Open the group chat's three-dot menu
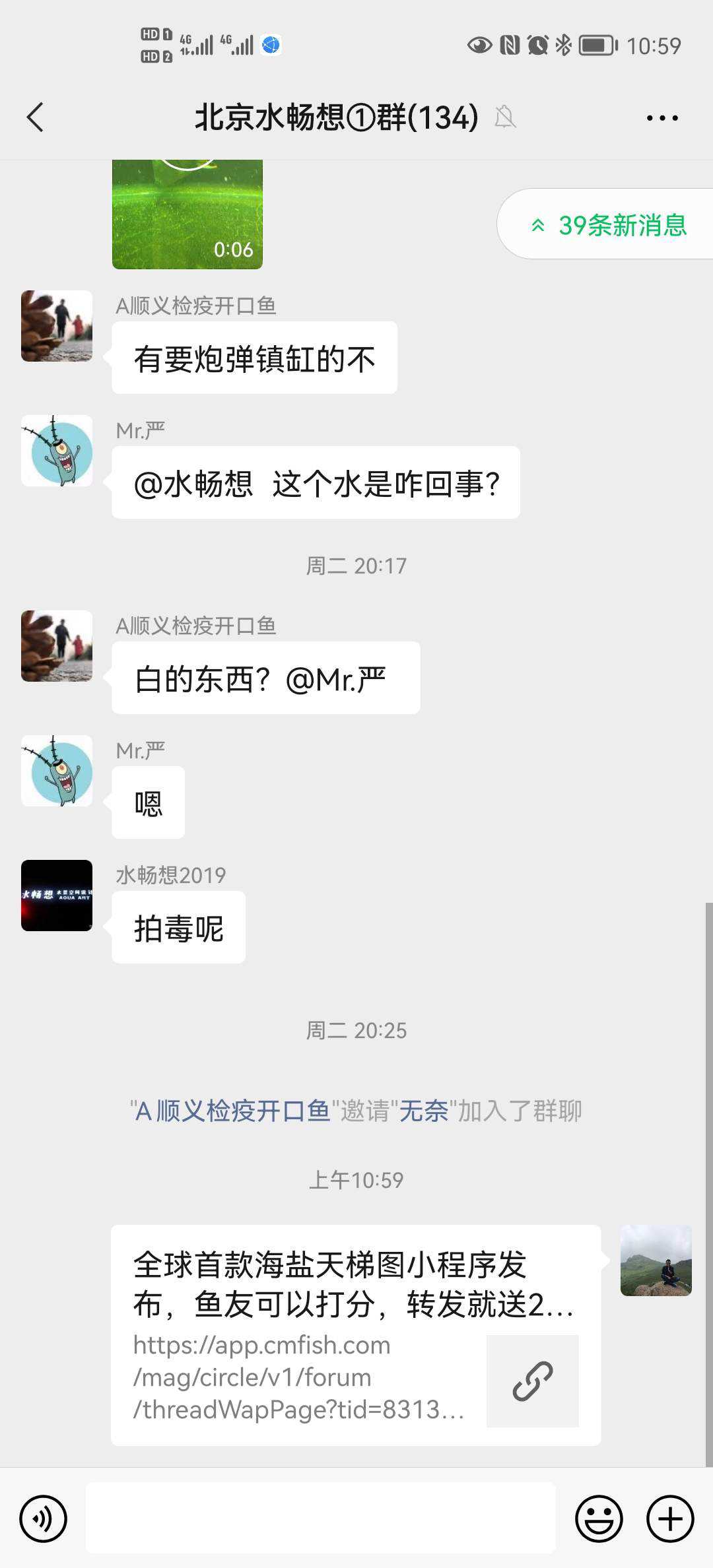This screenshot has height=1568, width=713. pos(662,118)
